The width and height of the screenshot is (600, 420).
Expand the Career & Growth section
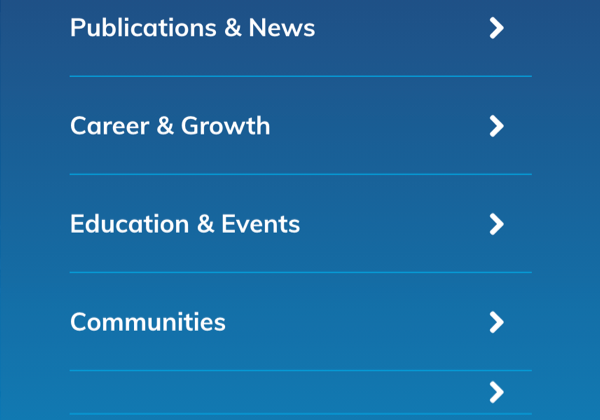click(x=170, y=126)
